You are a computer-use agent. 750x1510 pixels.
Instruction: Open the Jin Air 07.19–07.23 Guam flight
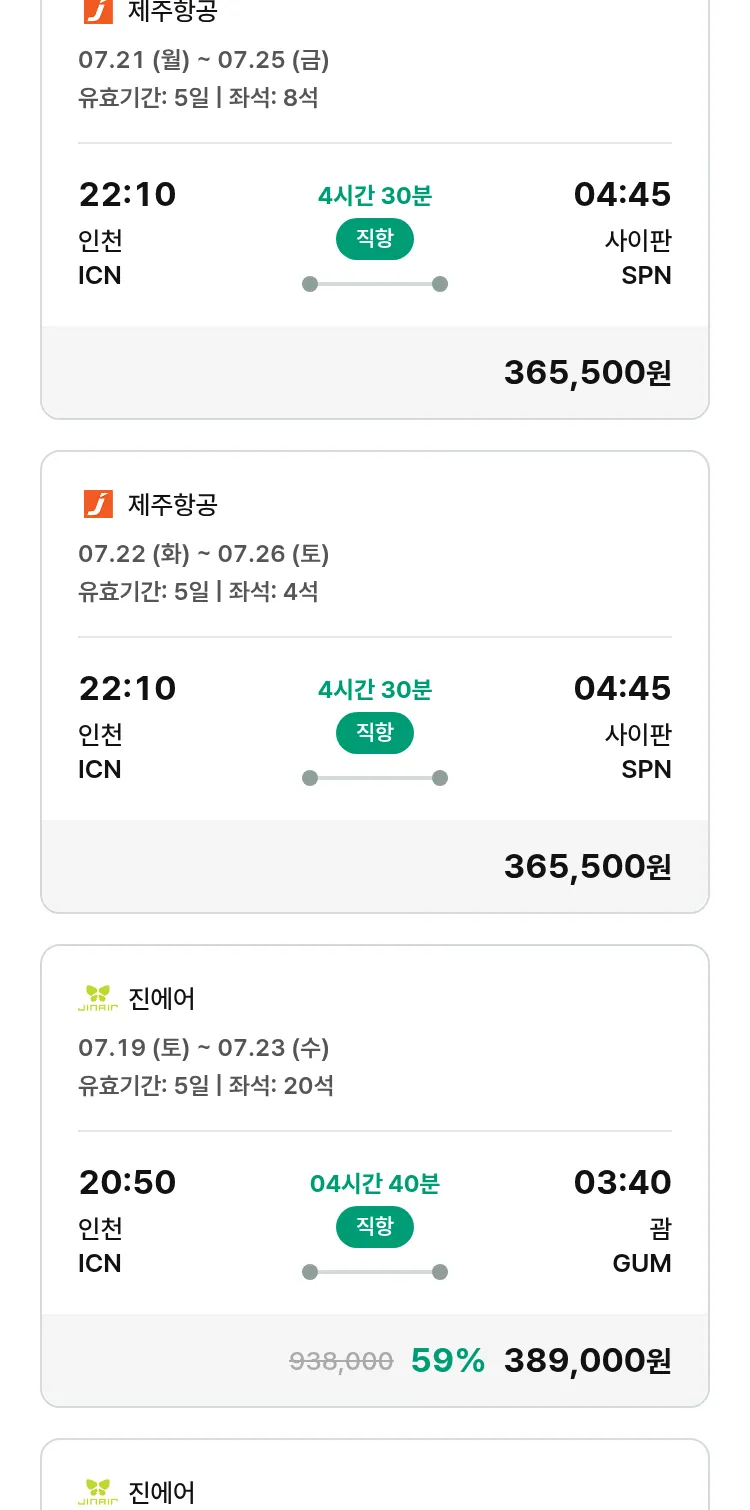coord(375,1176)
